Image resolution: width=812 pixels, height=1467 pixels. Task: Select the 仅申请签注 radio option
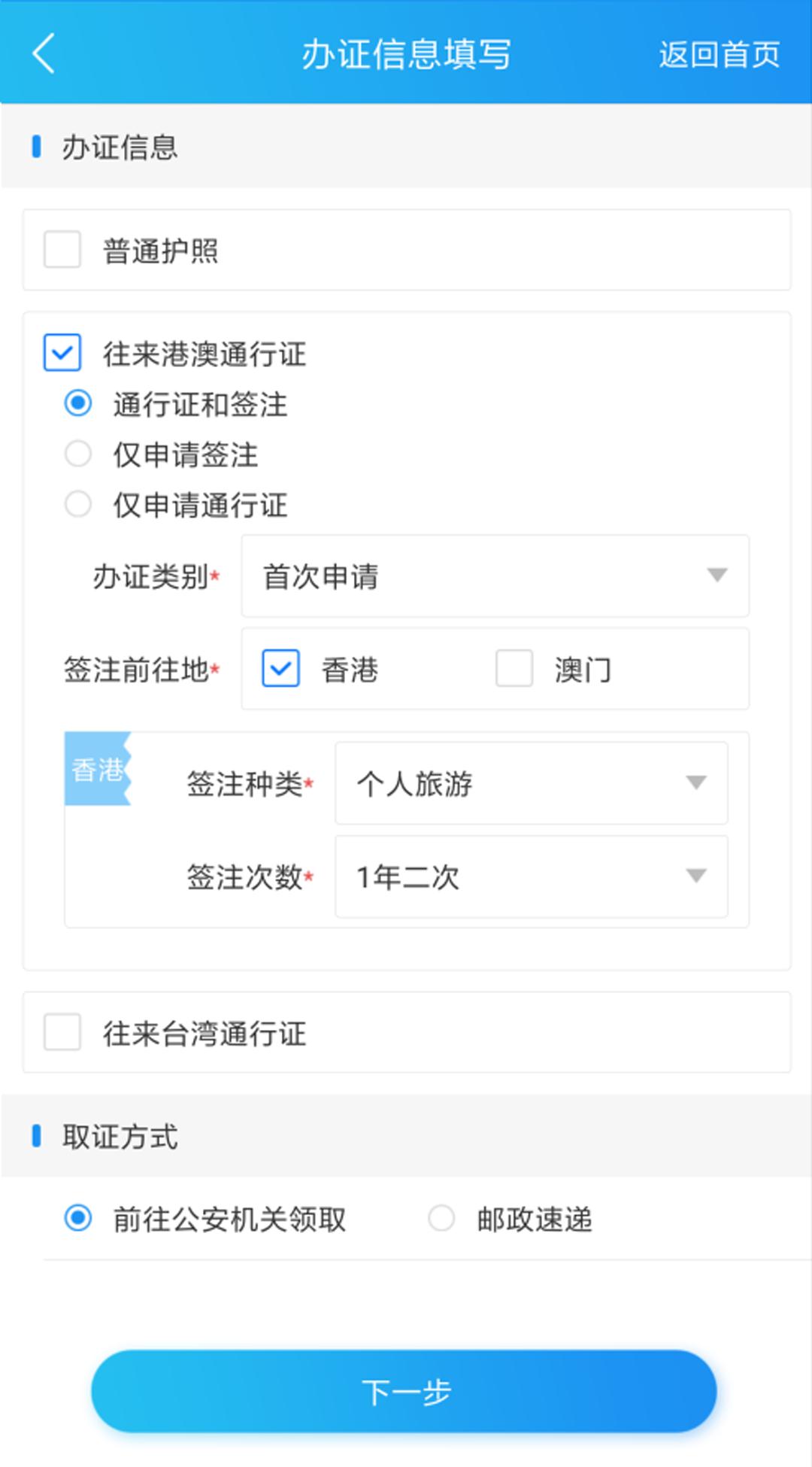click(x=78, y=454)
